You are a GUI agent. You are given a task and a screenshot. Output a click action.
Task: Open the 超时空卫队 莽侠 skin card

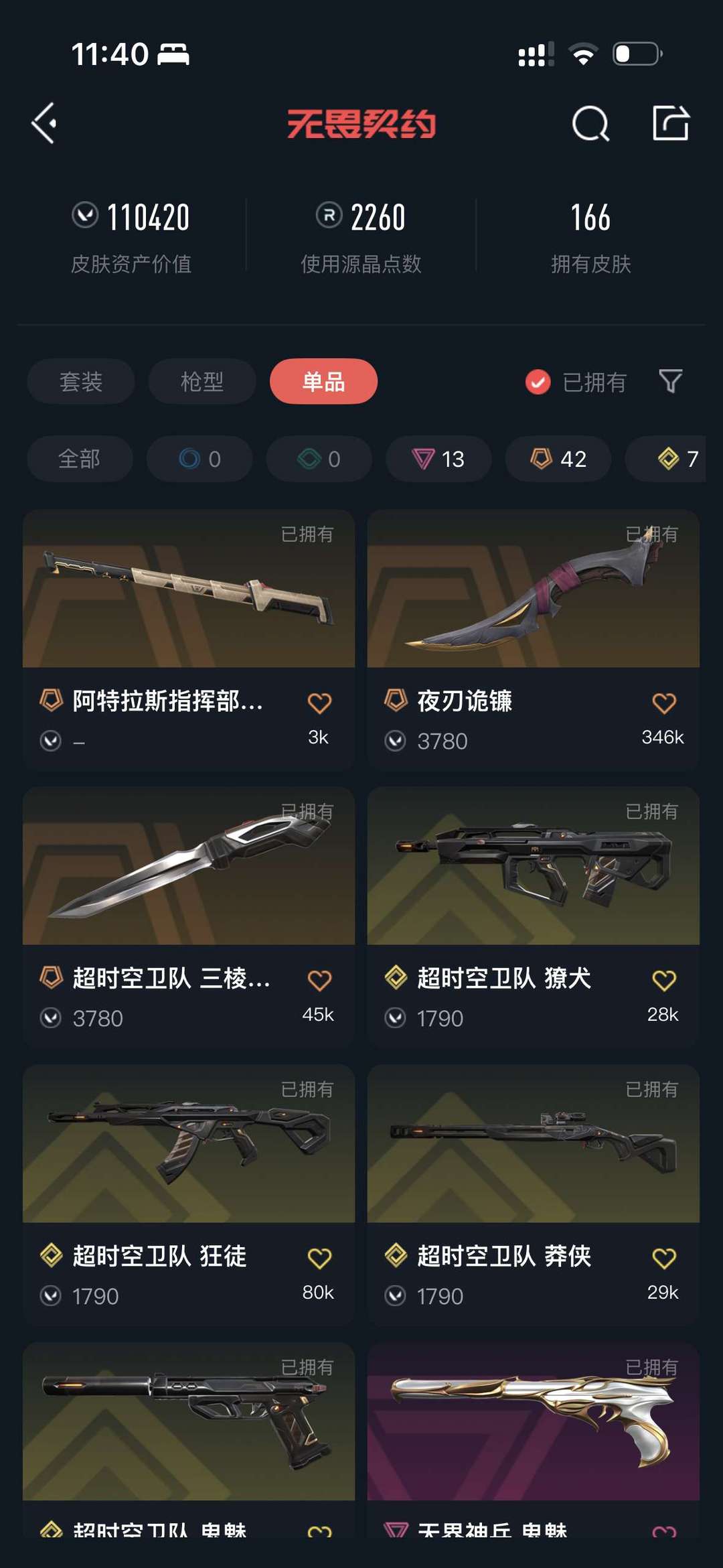534,1196
